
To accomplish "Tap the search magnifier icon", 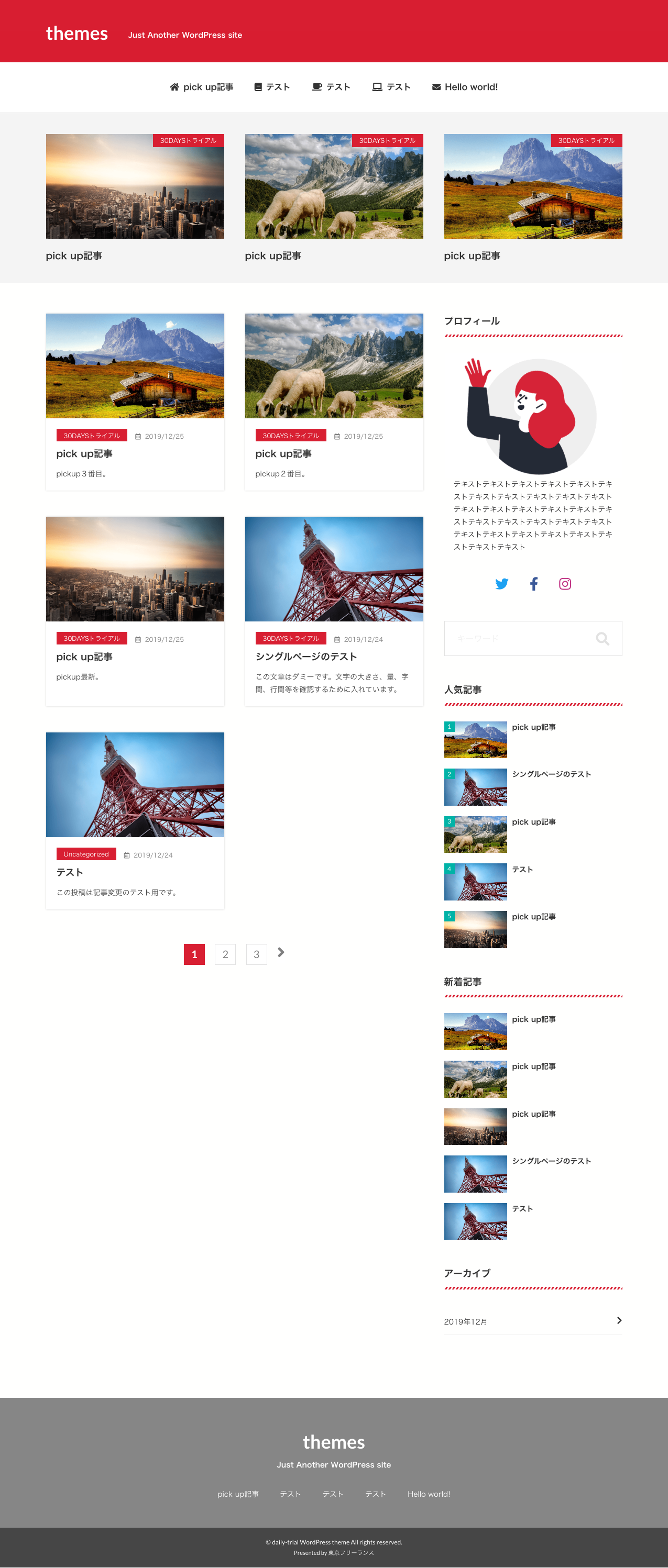I will [602, 639].
